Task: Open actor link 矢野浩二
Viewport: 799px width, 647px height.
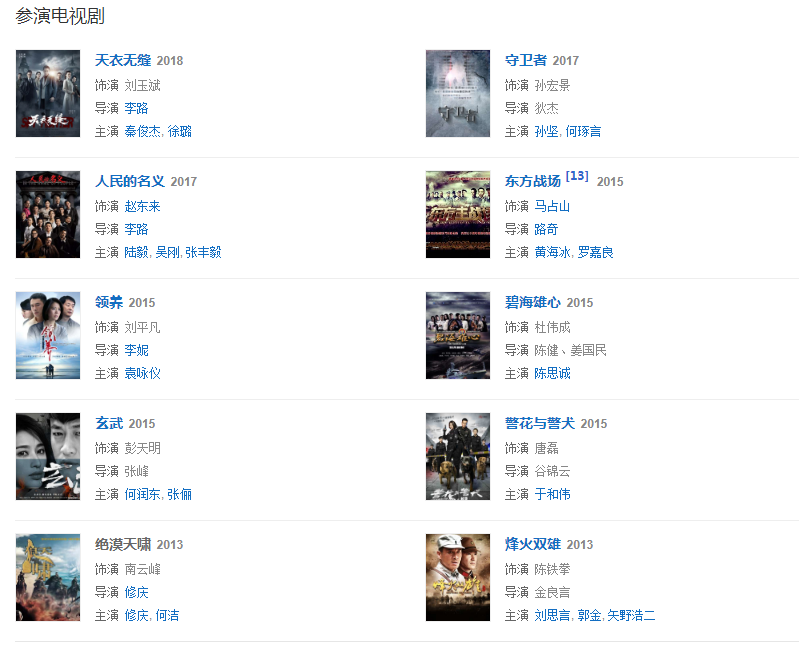Action: click(x=630, y=615)
